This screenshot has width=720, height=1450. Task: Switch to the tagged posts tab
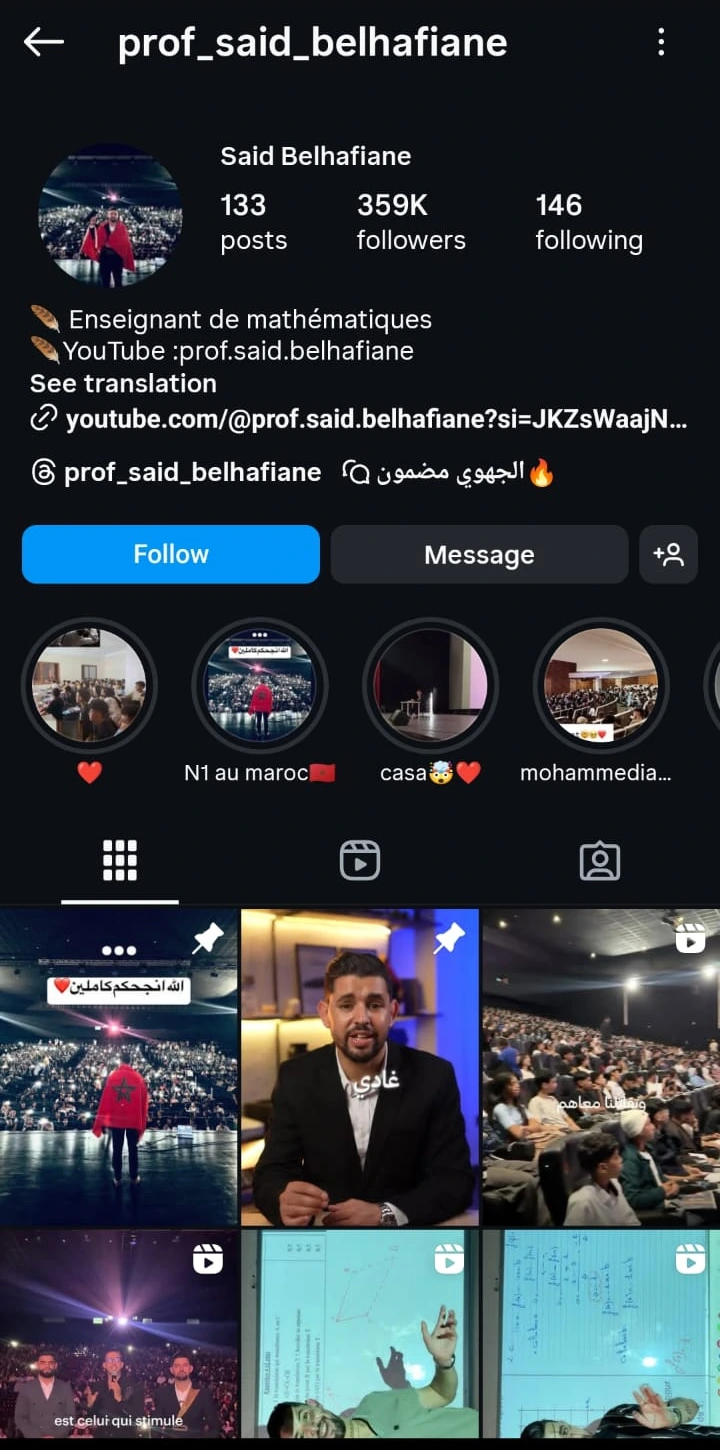coord(600,860)
